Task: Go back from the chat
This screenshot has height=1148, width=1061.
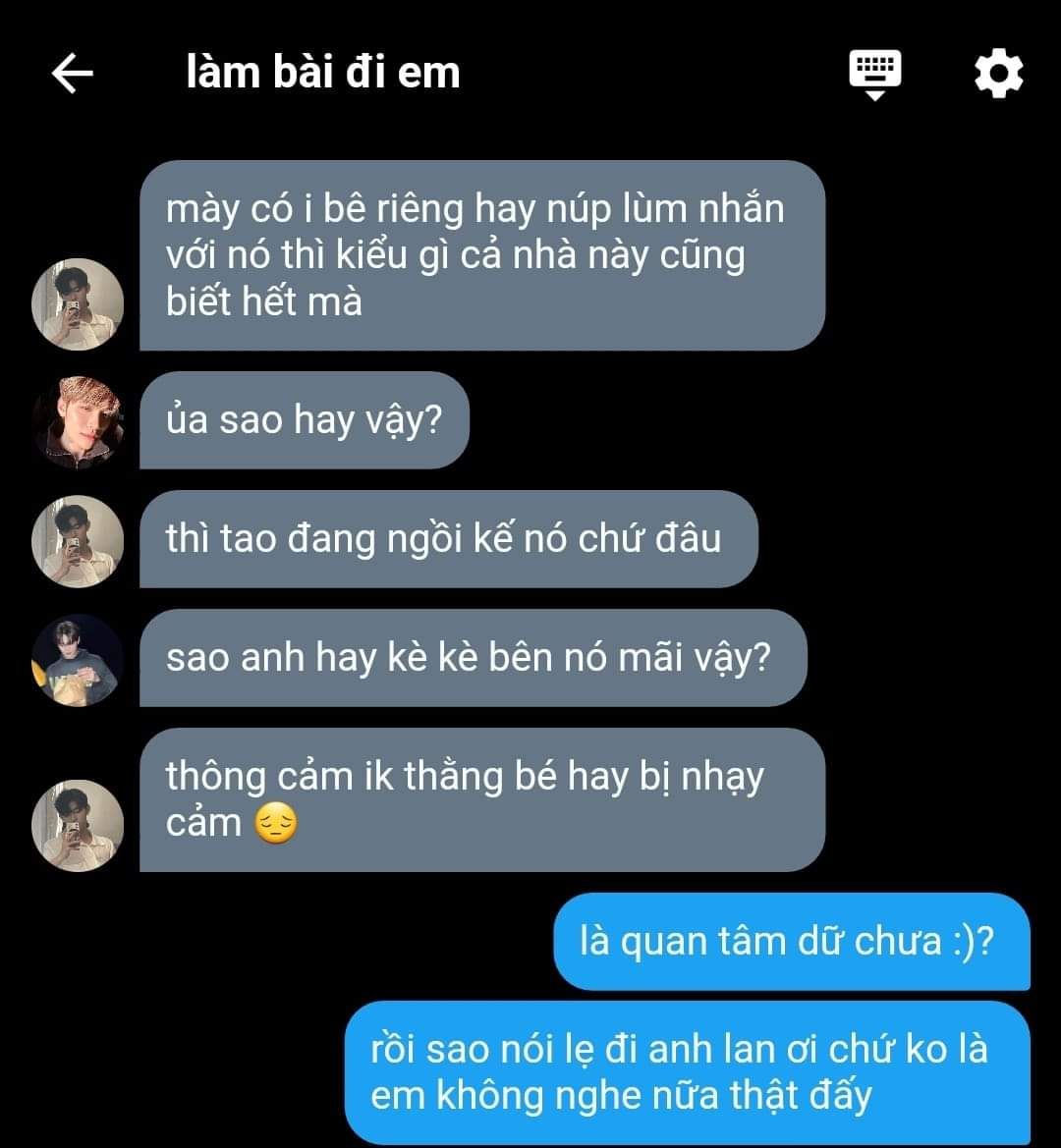Action: pyautogui.click(x=72, y=73)
